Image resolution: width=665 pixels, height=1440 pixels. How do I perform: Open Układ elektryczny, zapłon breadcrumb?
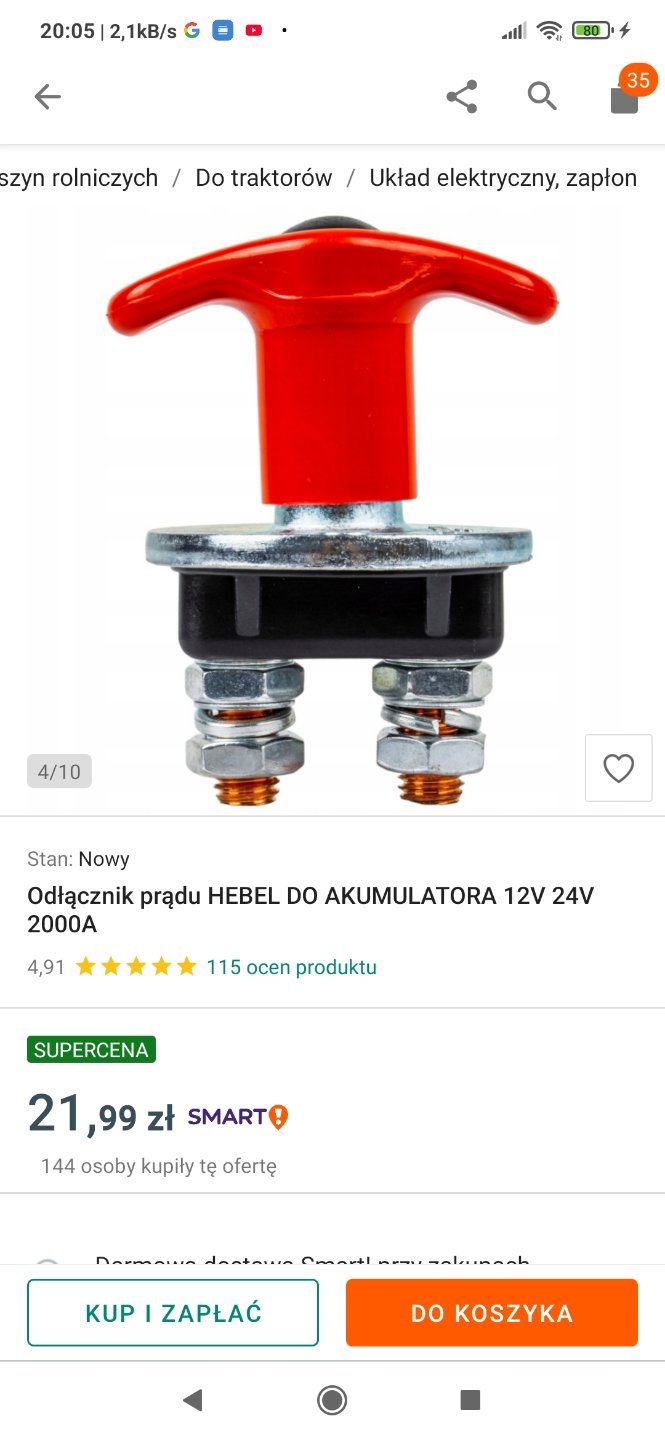pos(503,178)
